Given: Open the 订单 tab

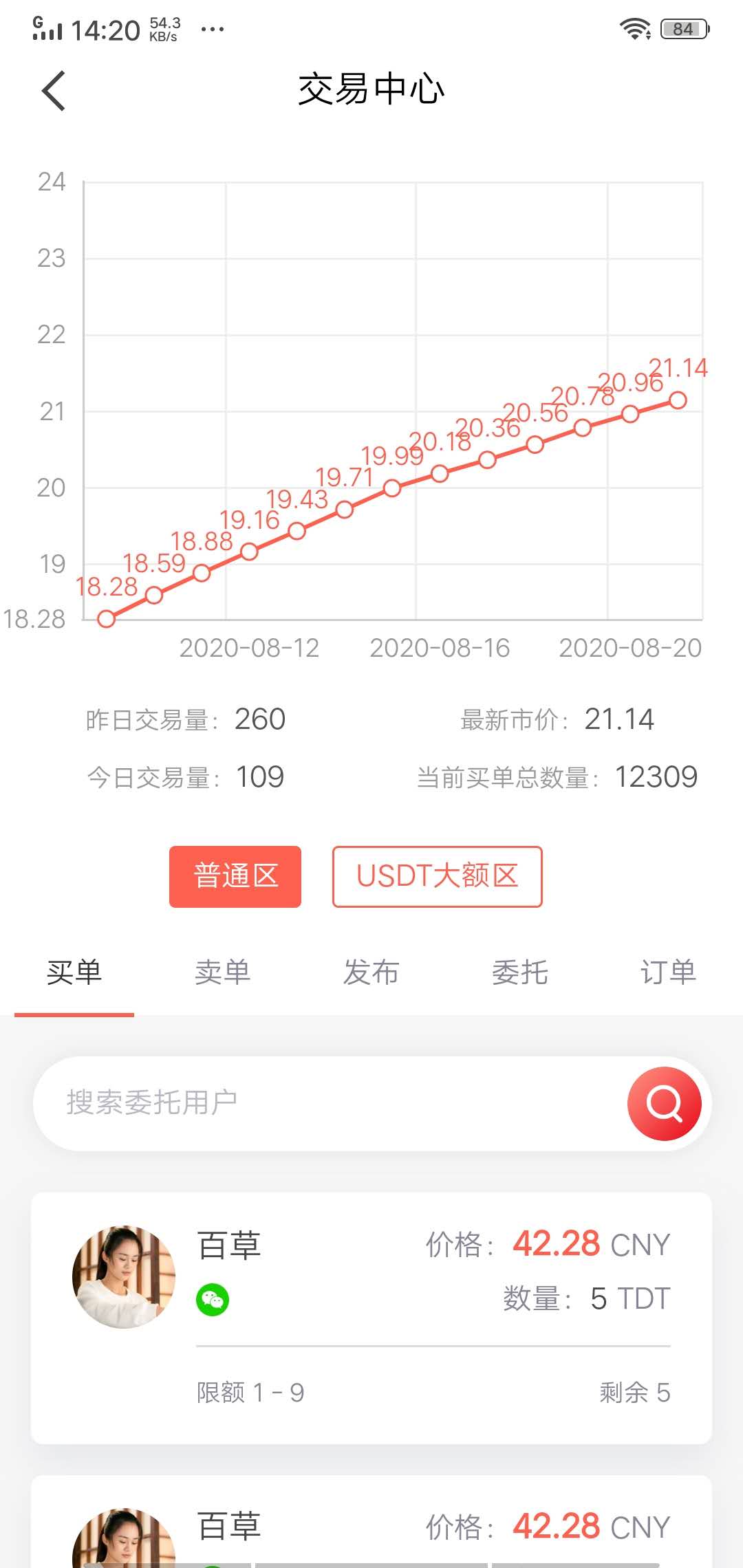Looking at the screenshot, I should (667, 972).
